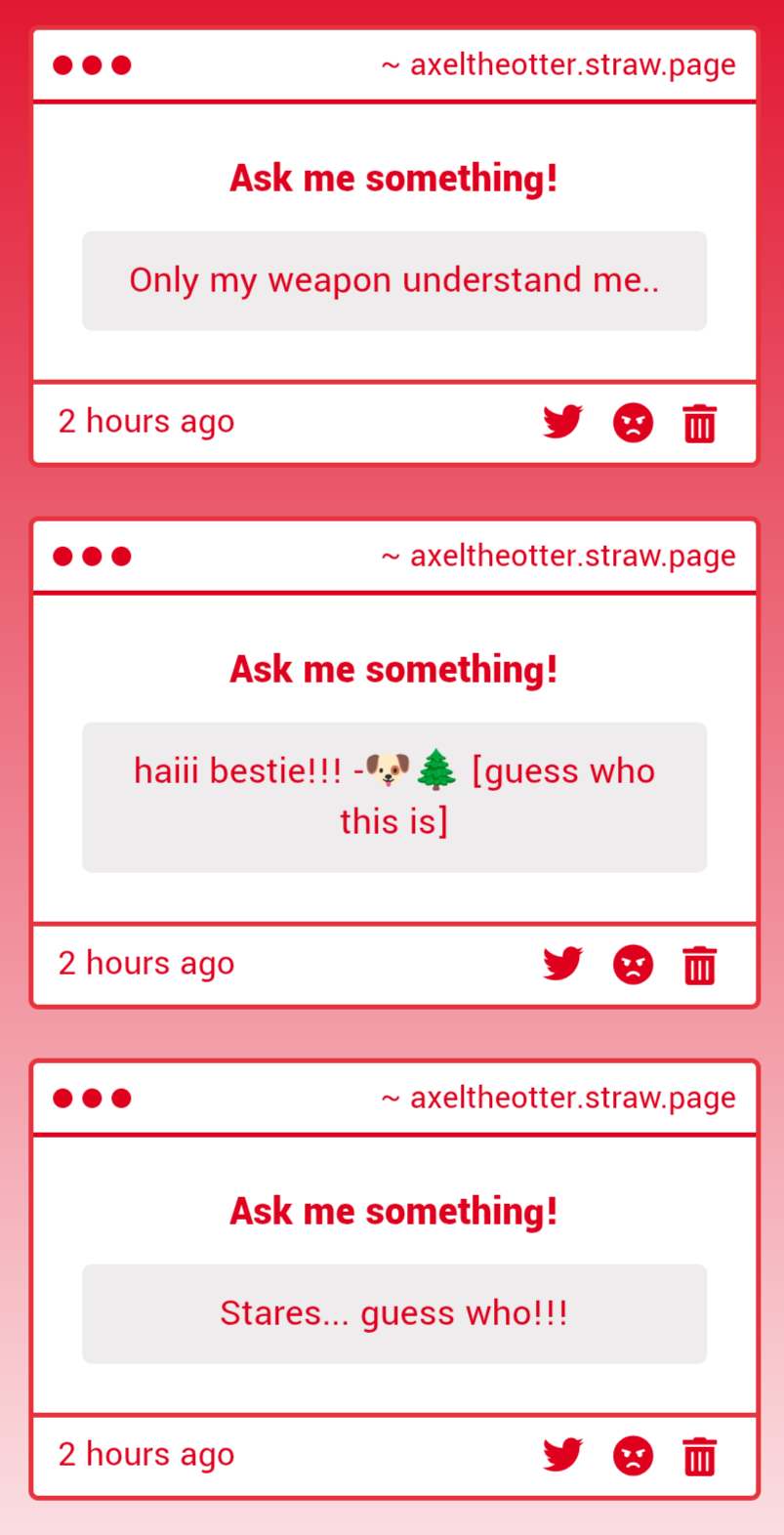Delete the 'Only my weapon understand me..' message
784x1535 pixels.
pyautogui.click(x=700, y=423)
